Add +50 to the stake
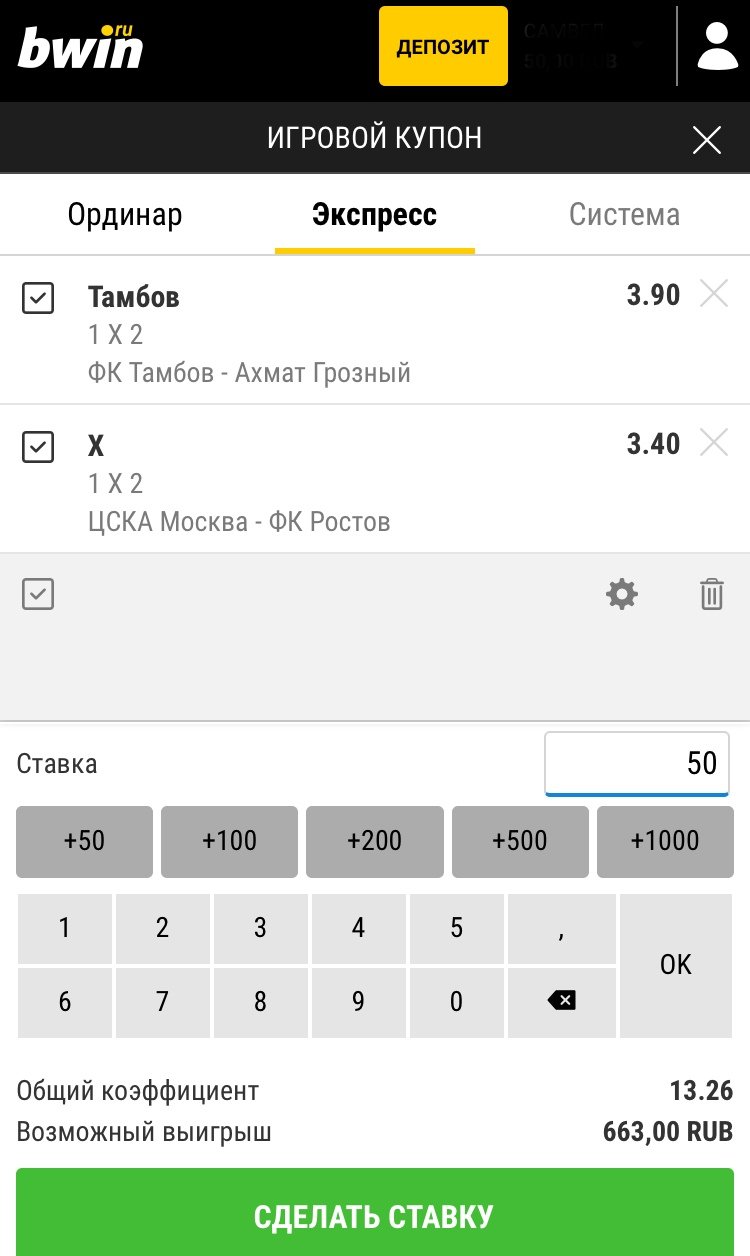Image resolution: width=750 pixels, height=1256 pixels. click(84, 841)
